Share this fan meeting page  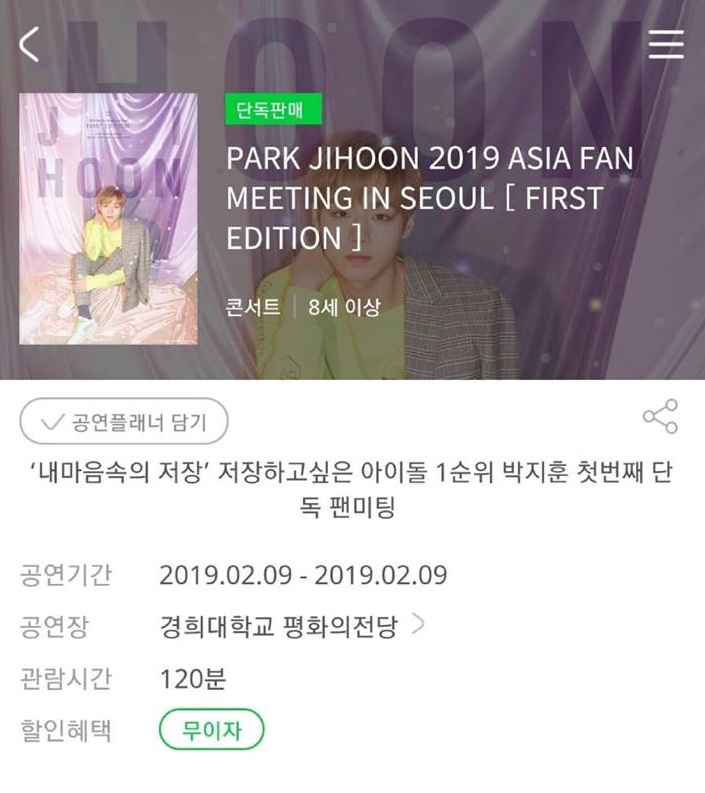[660, 417]
